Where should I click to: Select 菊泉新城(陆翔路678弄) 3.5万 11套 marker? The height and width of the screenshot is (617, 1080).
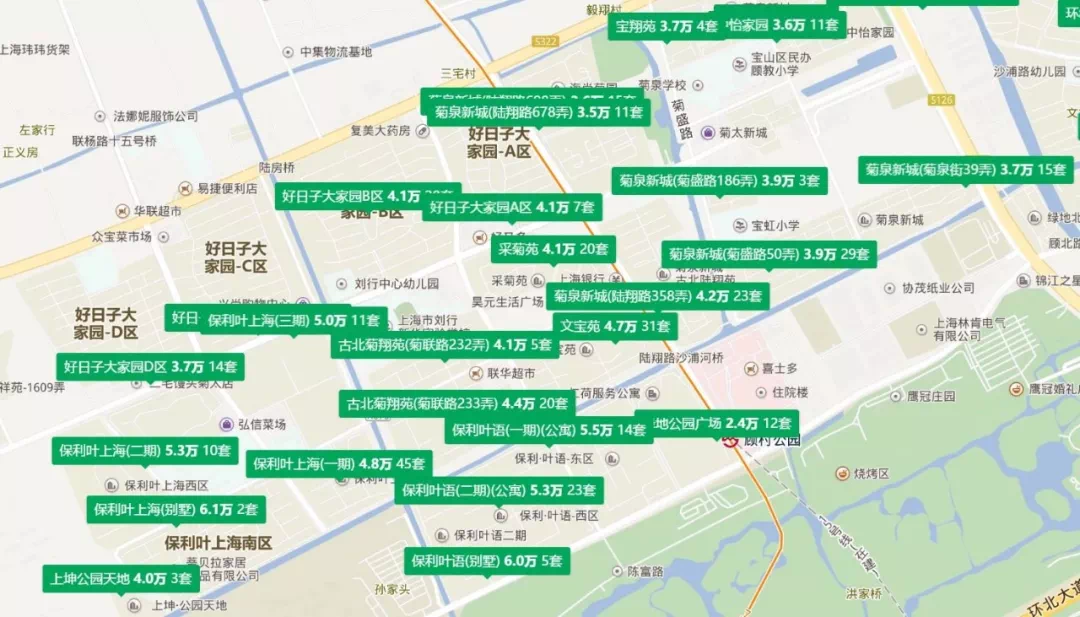click(x=538, y=112)
